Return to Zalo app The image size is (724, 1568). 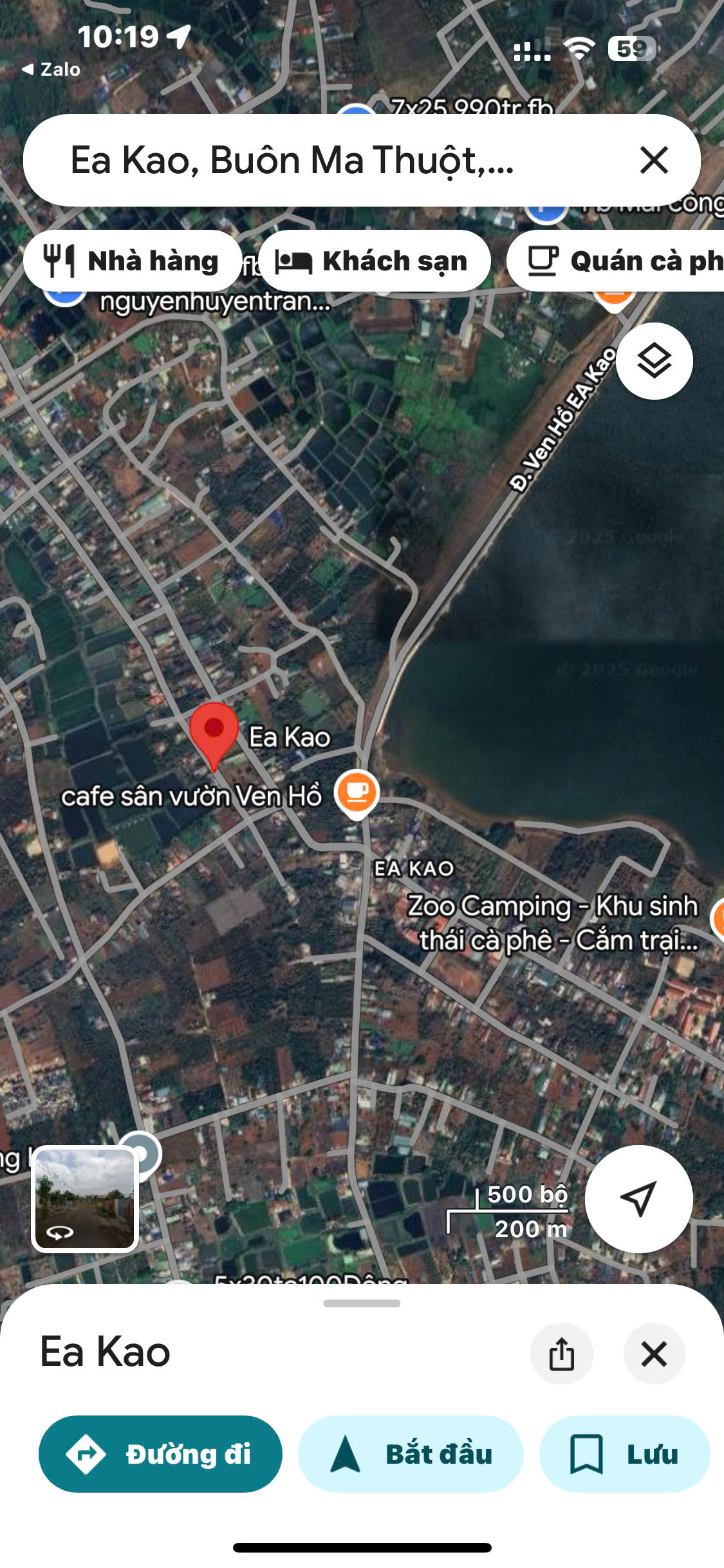(51, 70)
